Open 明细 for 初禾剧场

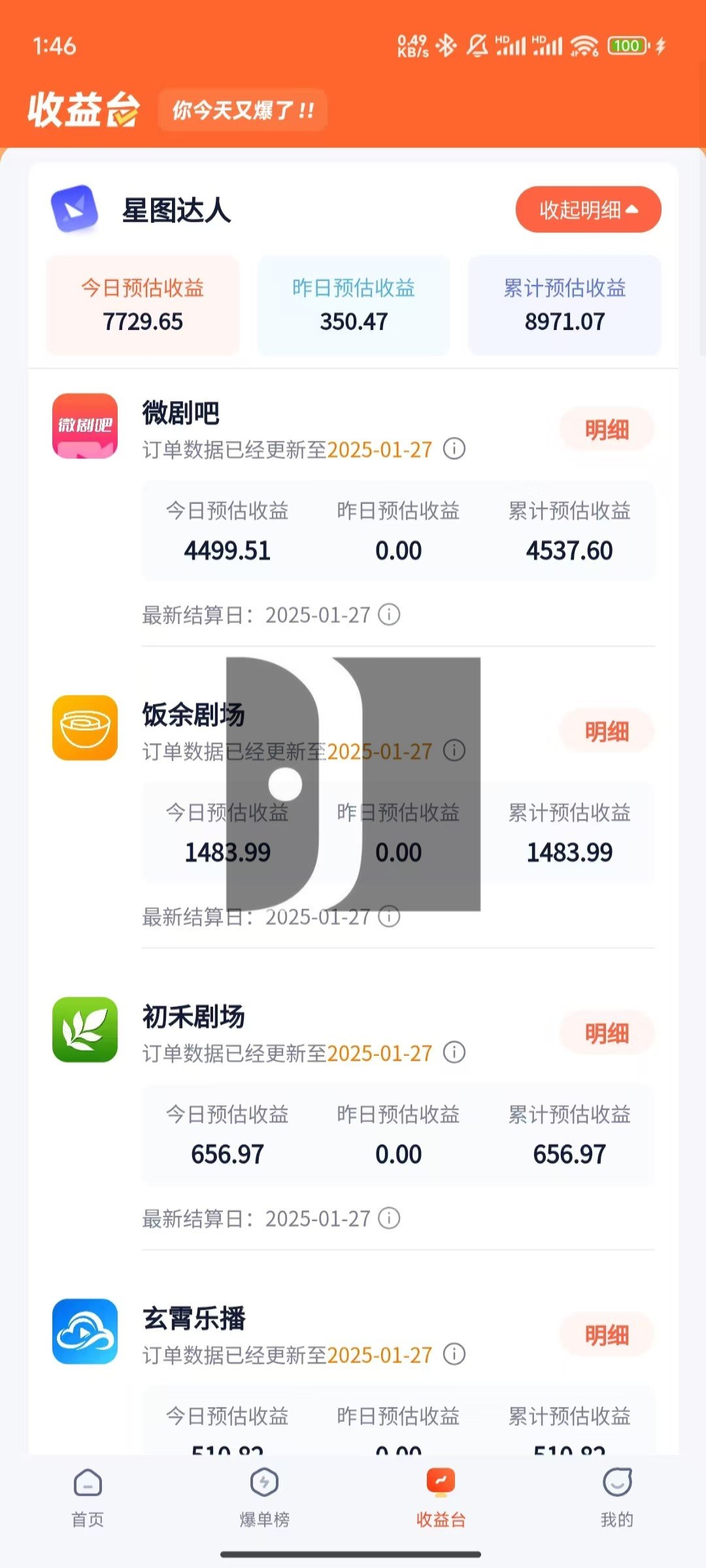click(607, 1034)
